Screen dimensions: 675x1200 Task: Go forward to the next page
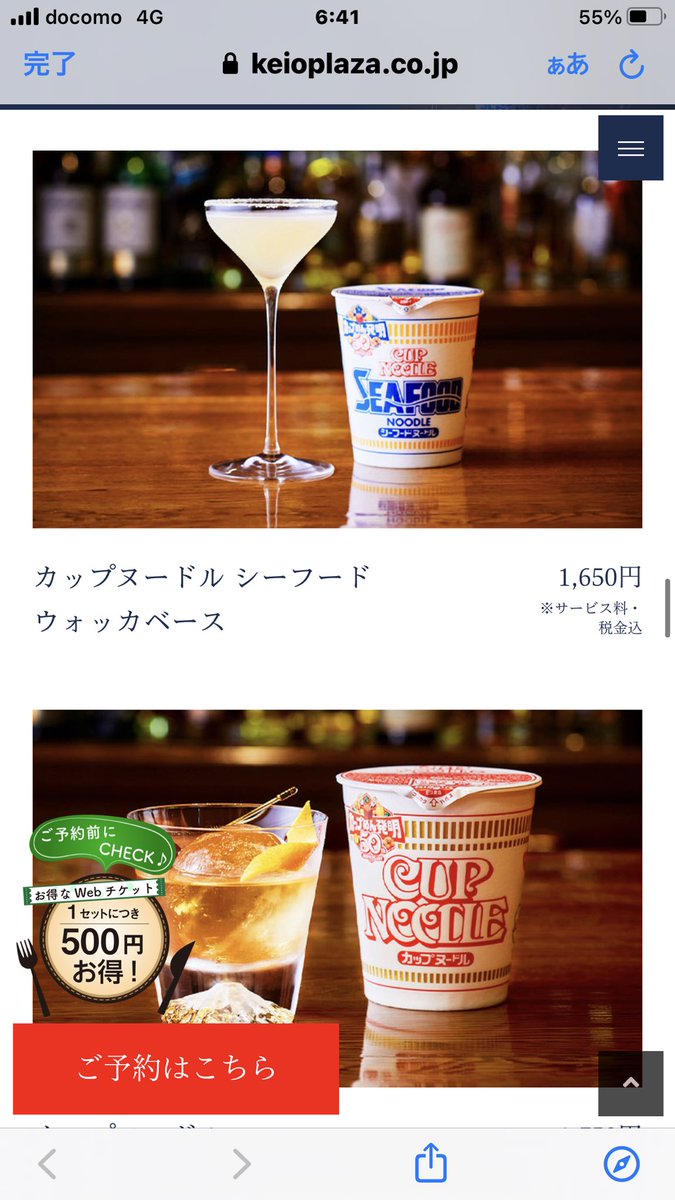(x=241, y=1164)
